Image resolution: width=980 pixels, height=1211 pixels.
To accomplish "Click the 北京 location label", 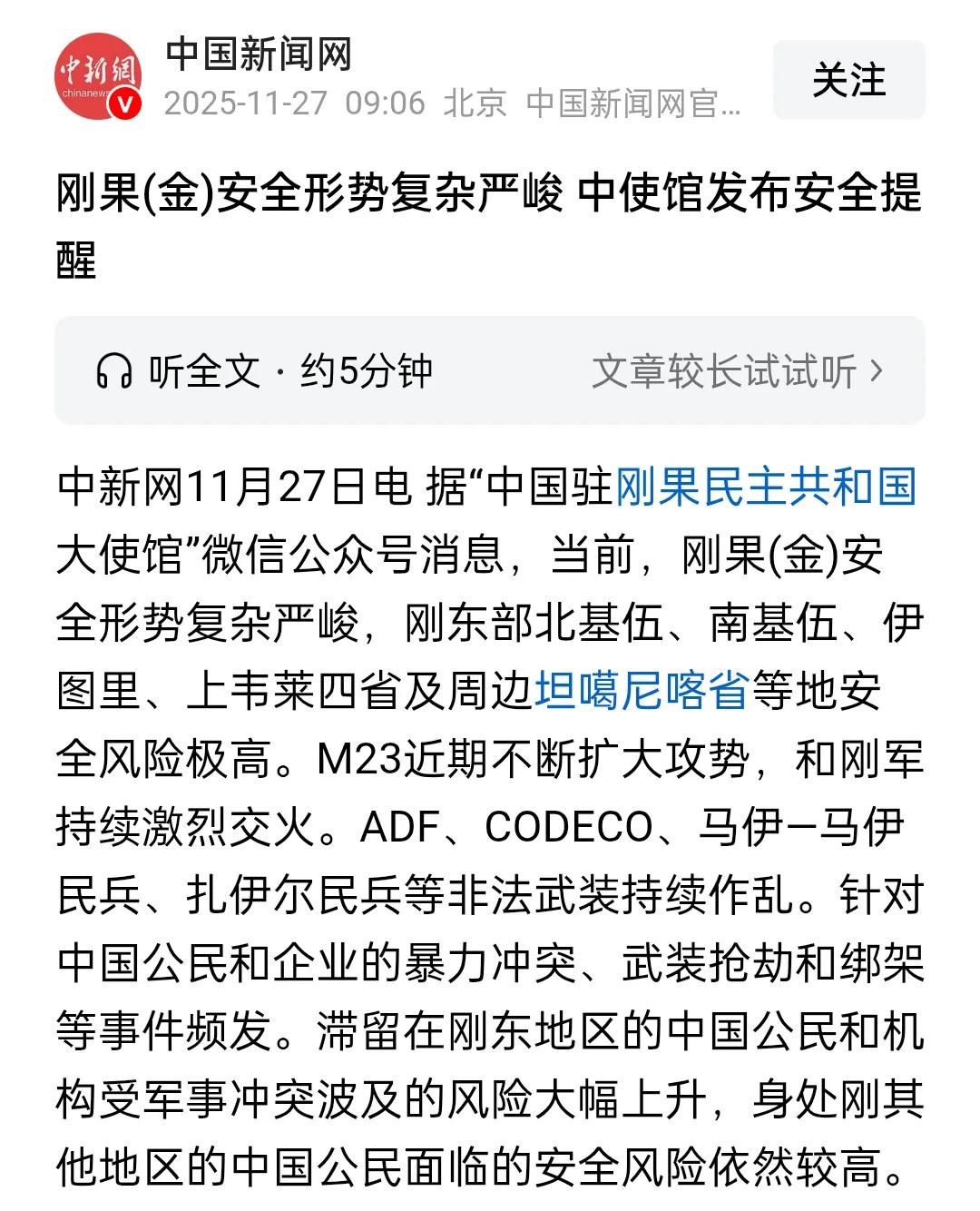I will 475,103.
